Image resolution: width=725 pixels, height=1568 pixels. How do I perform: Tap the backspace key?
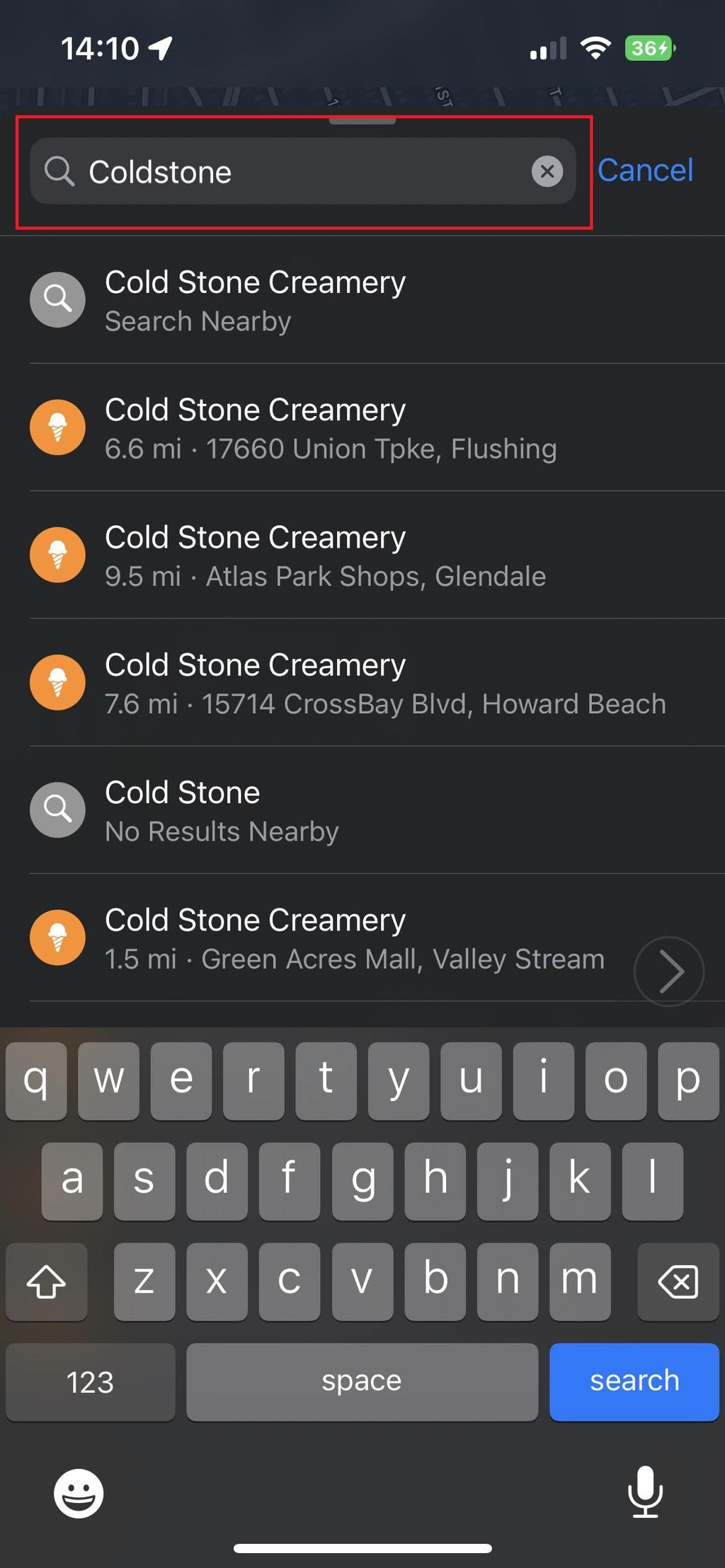point(677,1282)
